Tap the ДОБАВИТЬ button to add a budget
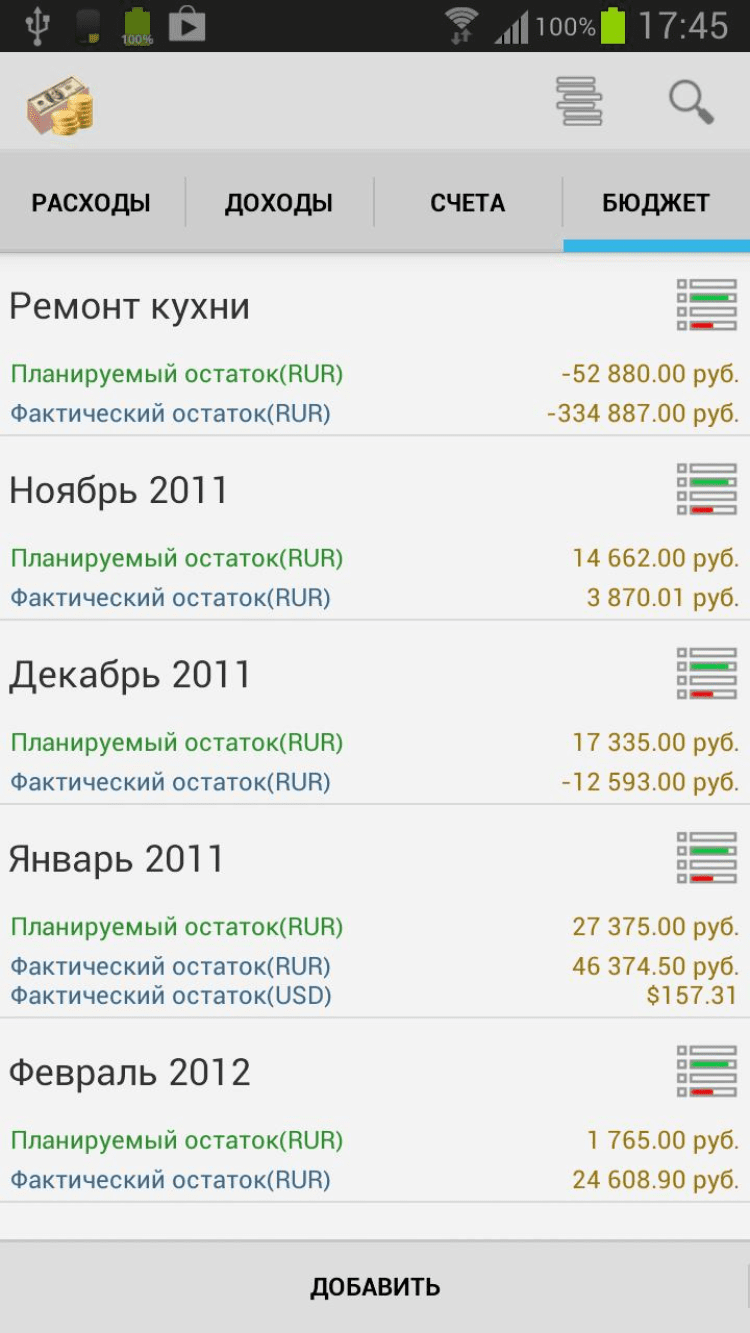750x1333 pixels. [x=375, y=1287]
